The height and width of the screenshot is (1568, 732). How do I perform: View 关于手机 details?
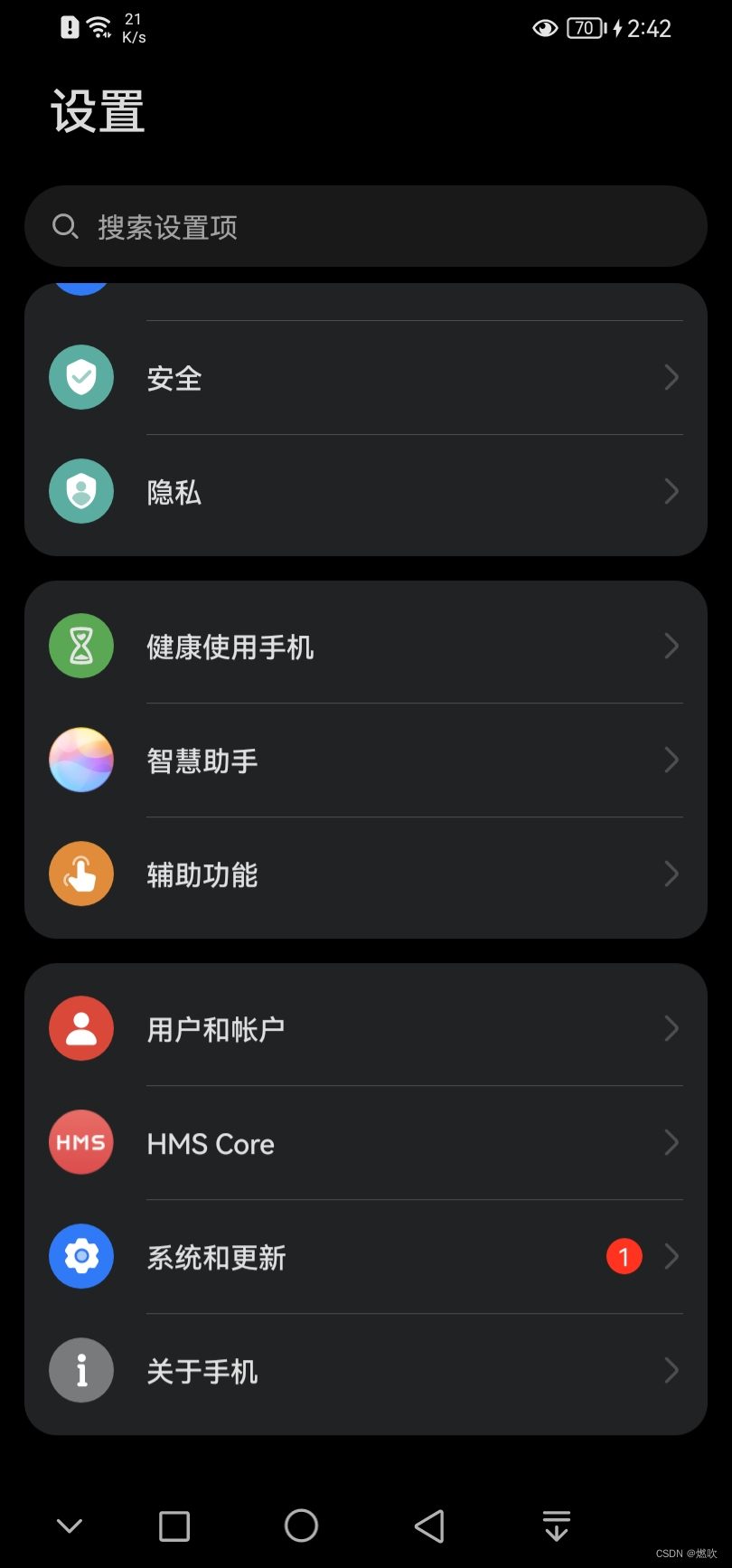click(365, 1371)
